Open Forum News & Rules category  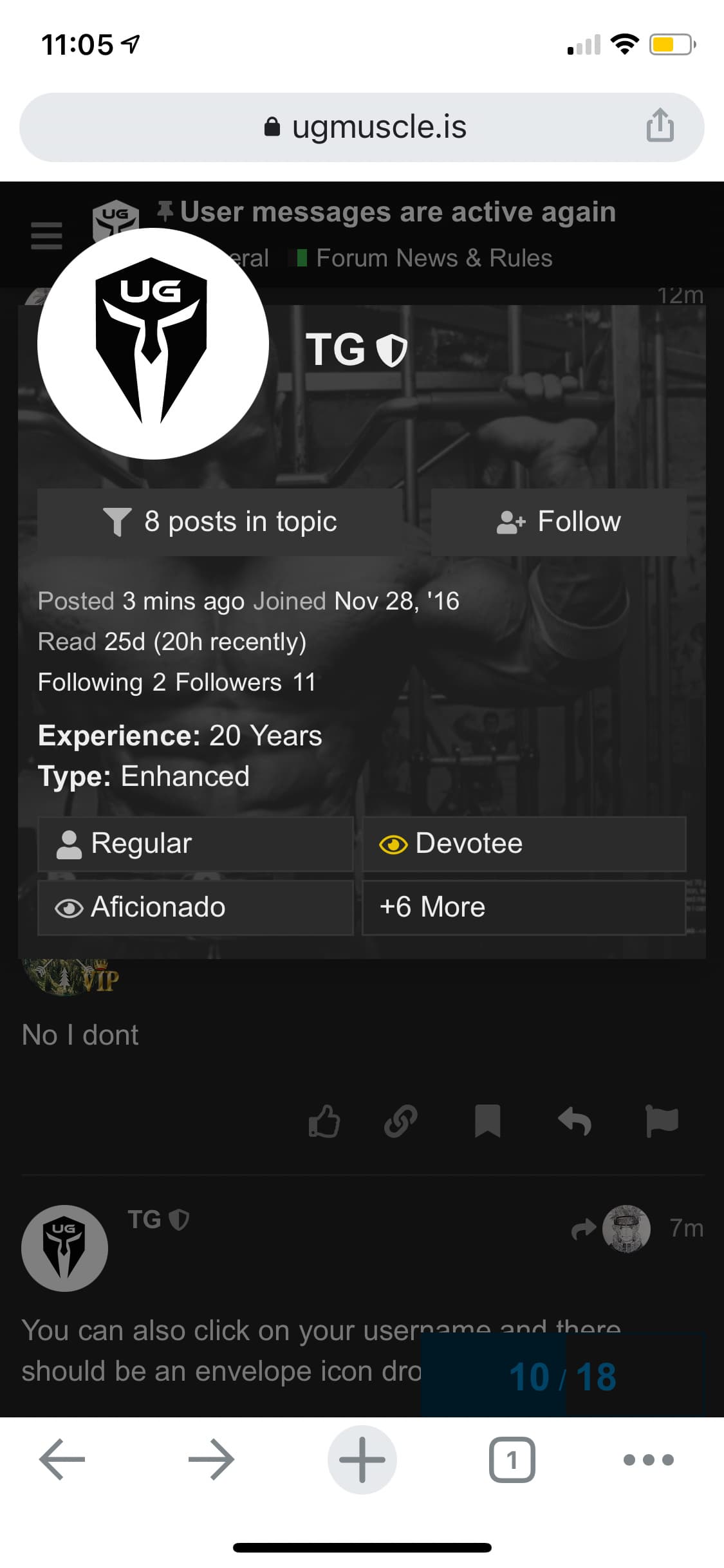click(434, 258)
